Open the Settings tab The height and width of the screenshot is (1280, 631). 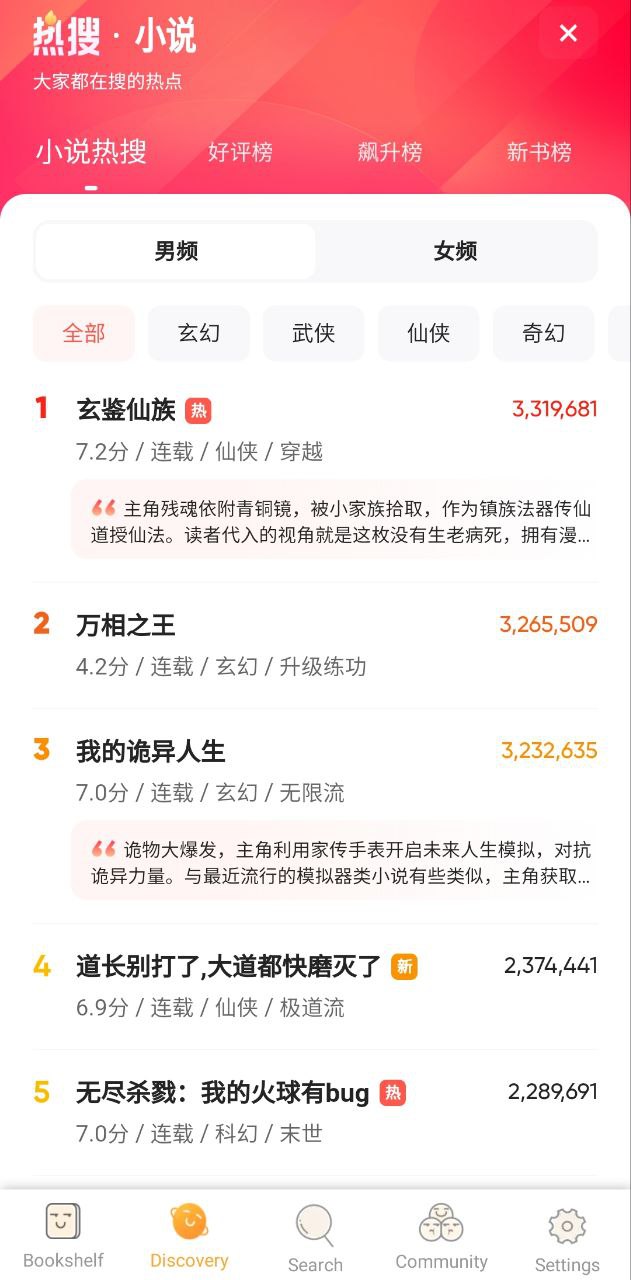click(x=567, y=1239)
